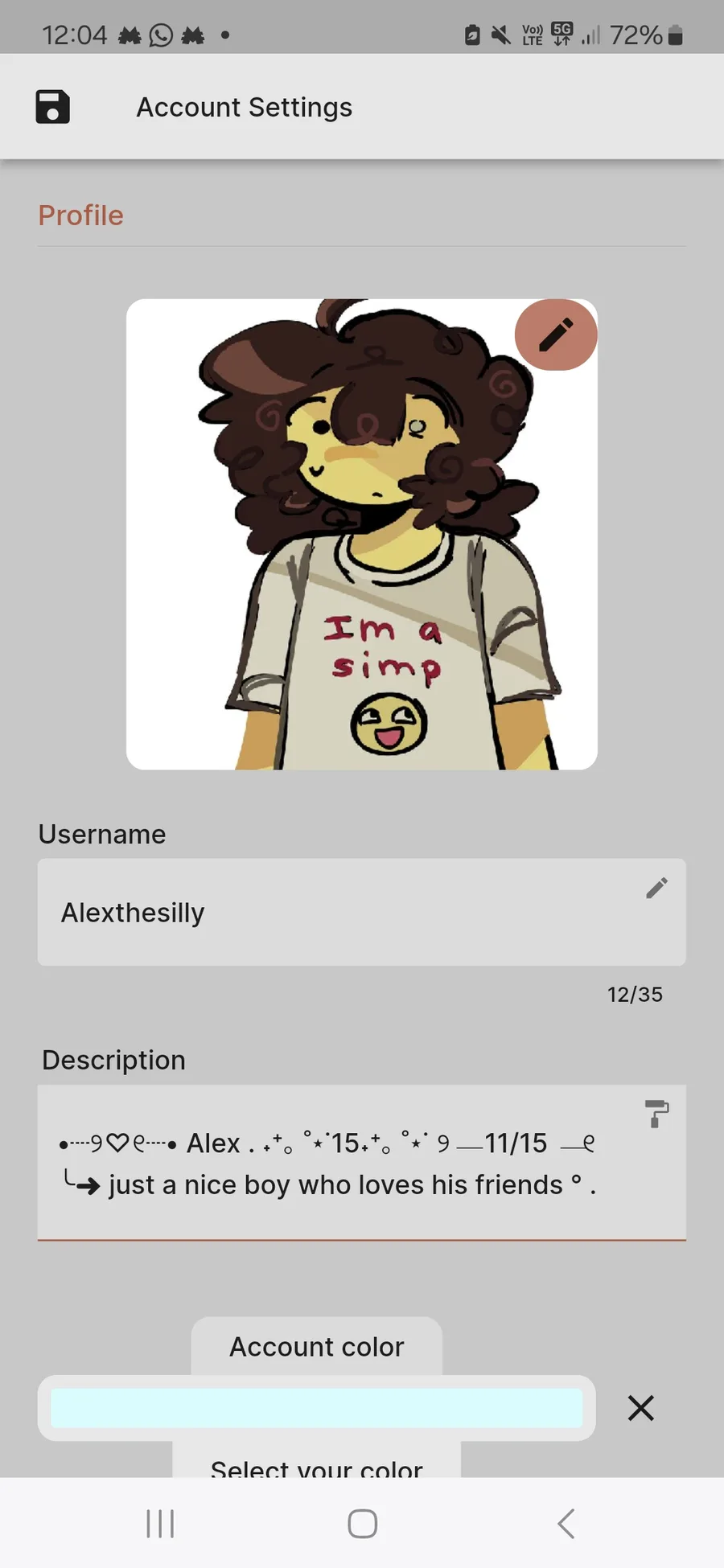Clear the account color with the X
This screenshot has height=1568, width=724.
pyautogui.click(x=641, y=1408)
